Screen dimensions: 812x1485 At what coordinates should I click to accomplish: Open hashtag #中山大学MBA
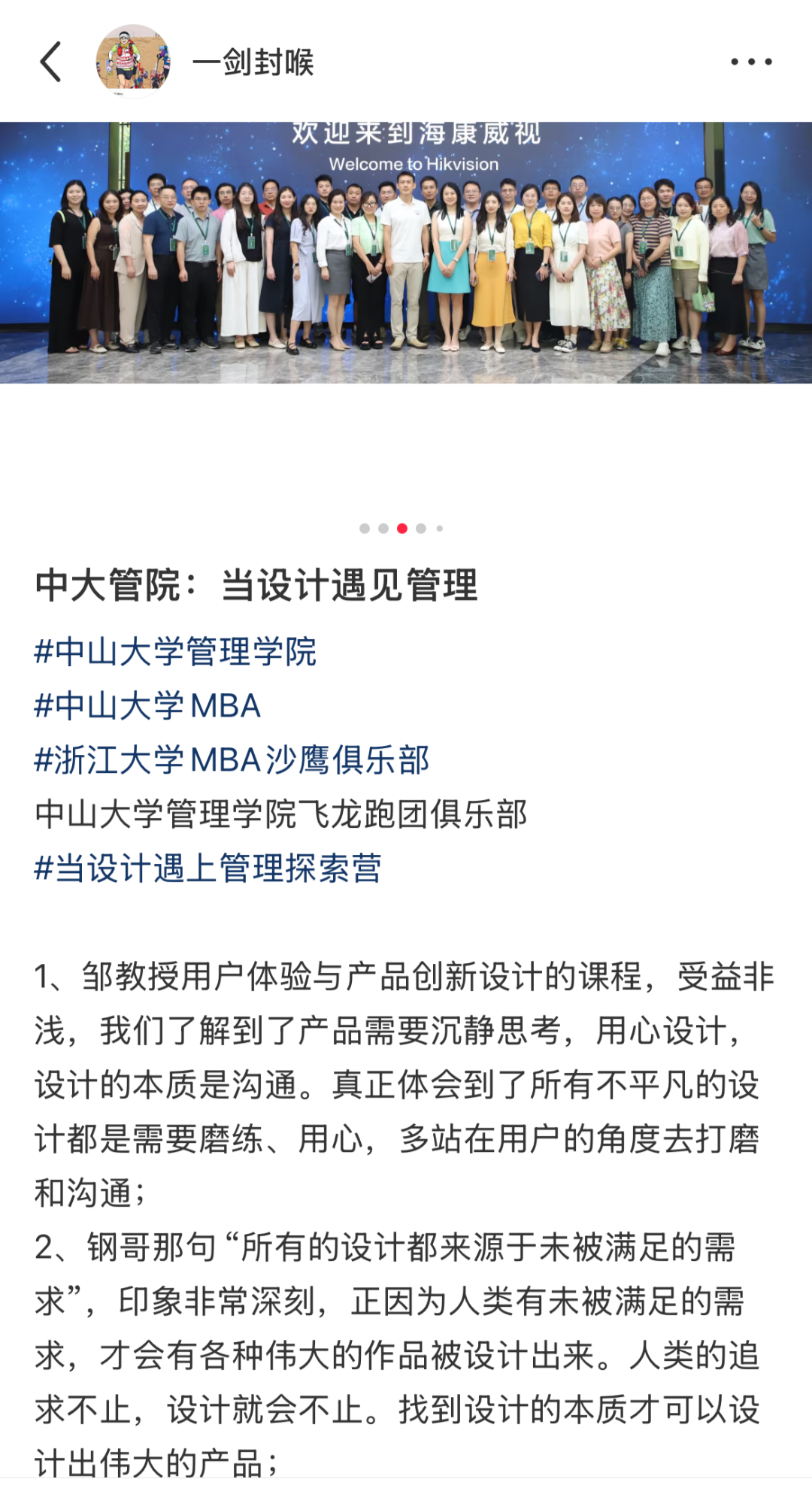pyautogui.click(x=147, y=706)
